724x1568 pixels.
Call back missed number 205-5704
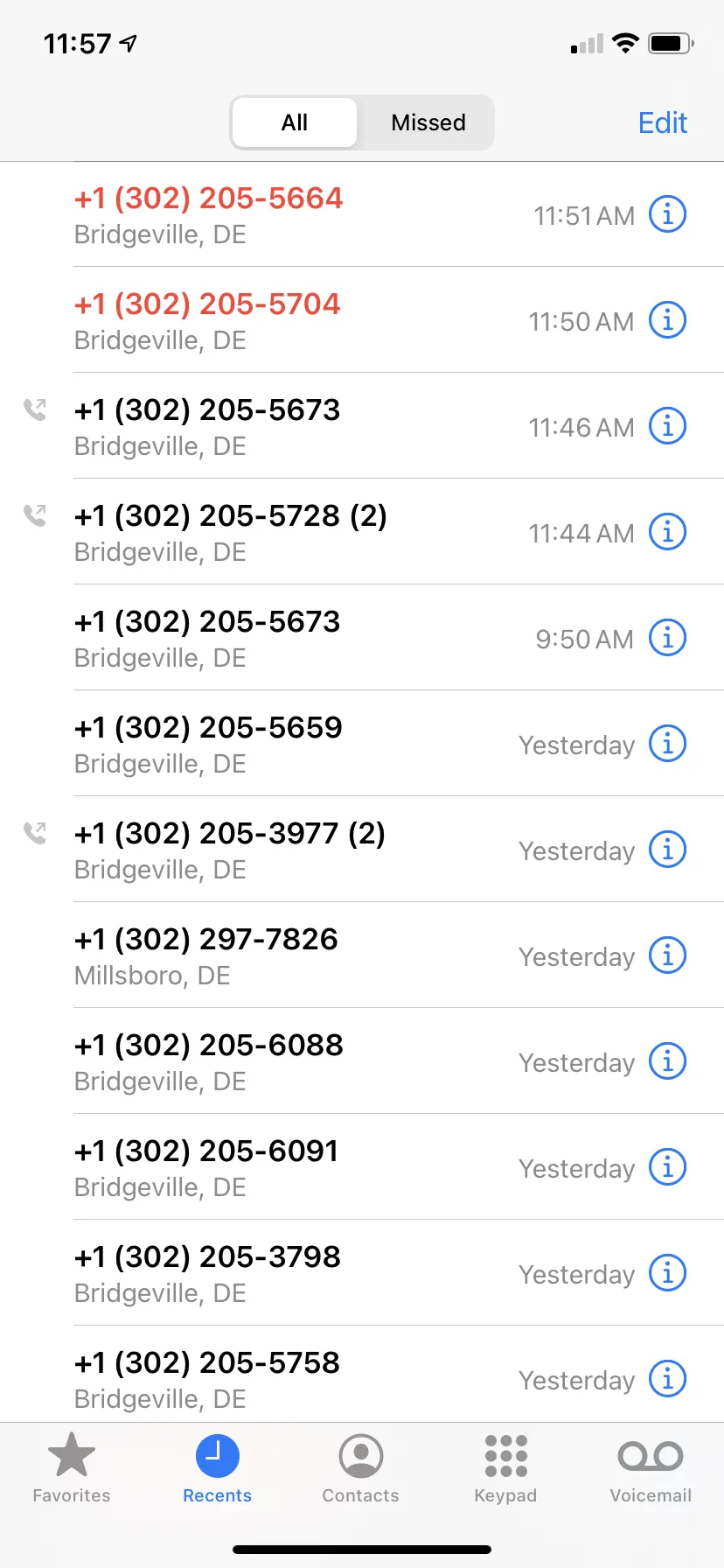pos(362,320)
